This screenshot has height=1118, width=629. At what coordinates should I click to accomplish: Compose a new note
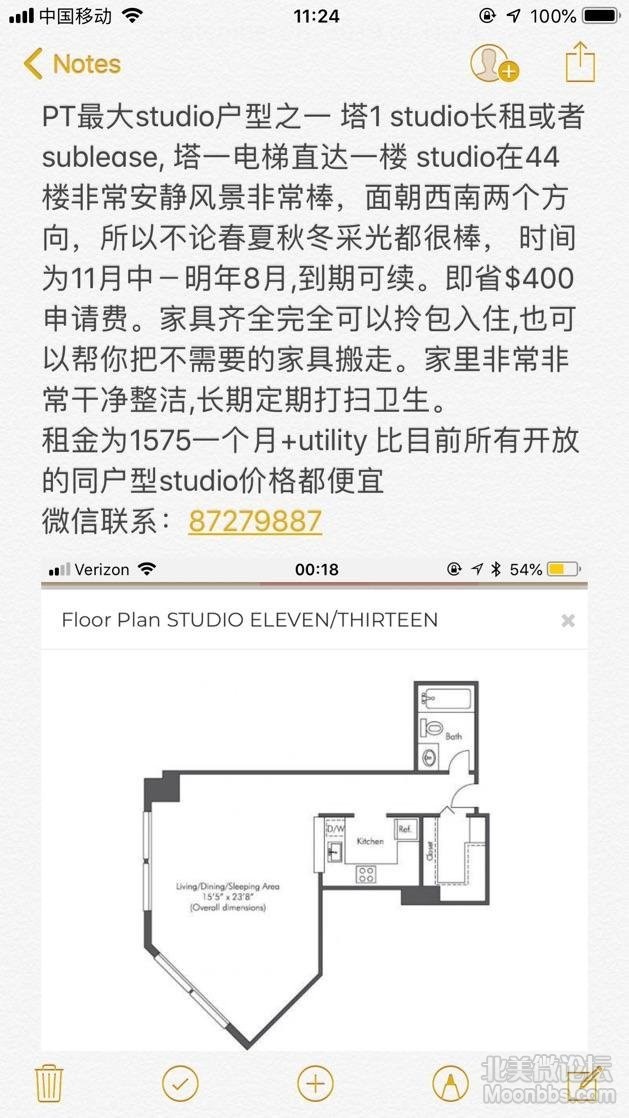coord(585,1083)
